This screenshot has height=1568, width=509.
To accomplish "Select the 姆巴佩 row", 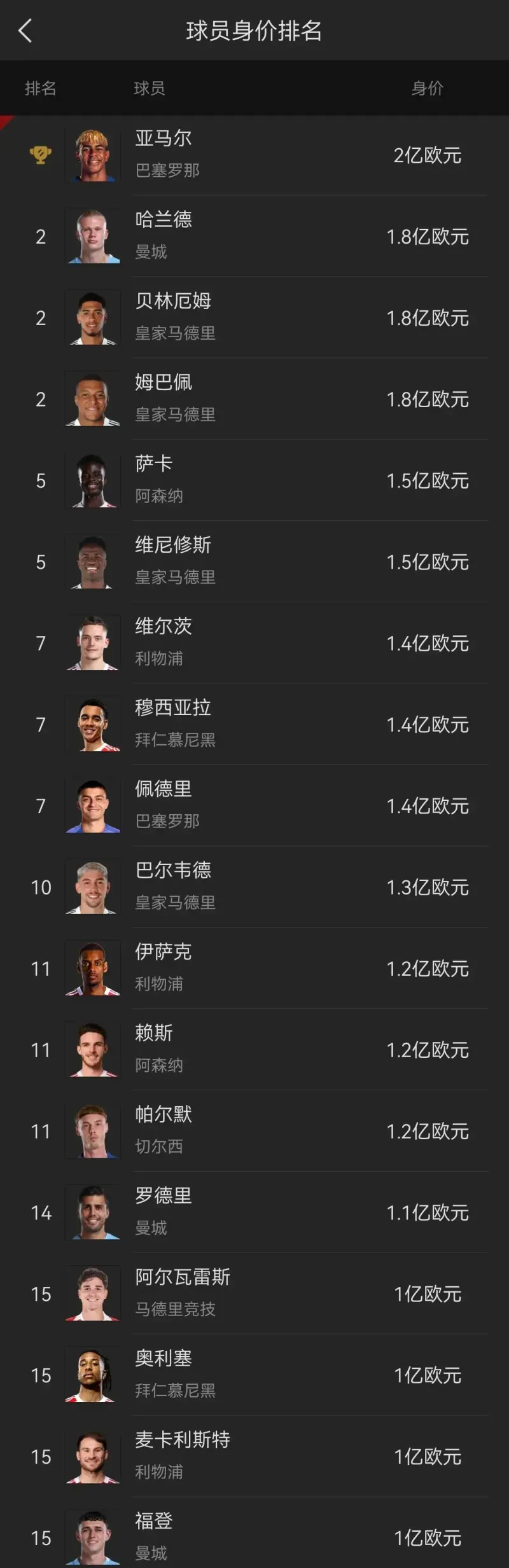I will 254,399.
